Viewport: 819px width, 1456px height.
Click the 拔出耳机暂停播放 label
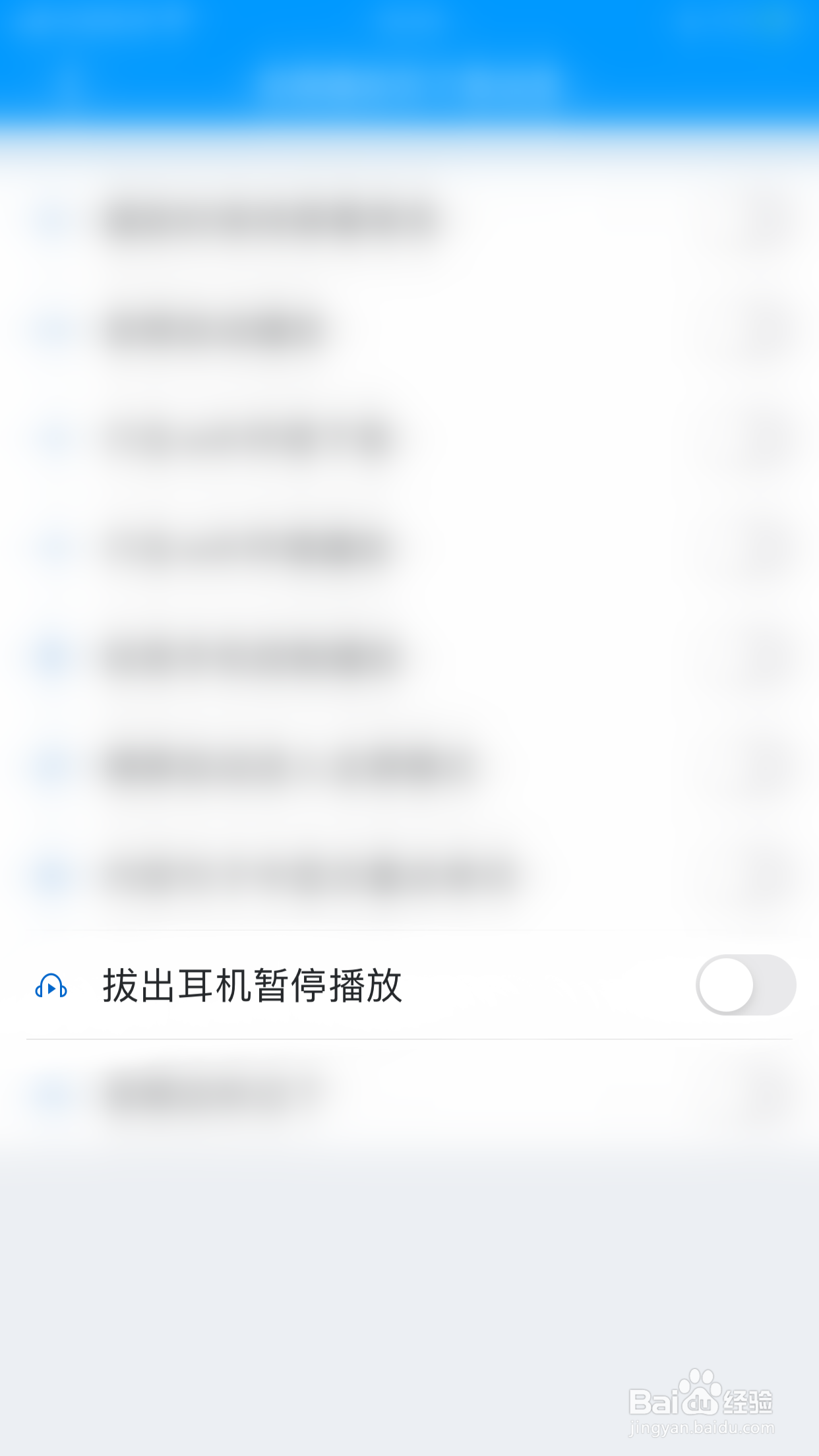254,984
